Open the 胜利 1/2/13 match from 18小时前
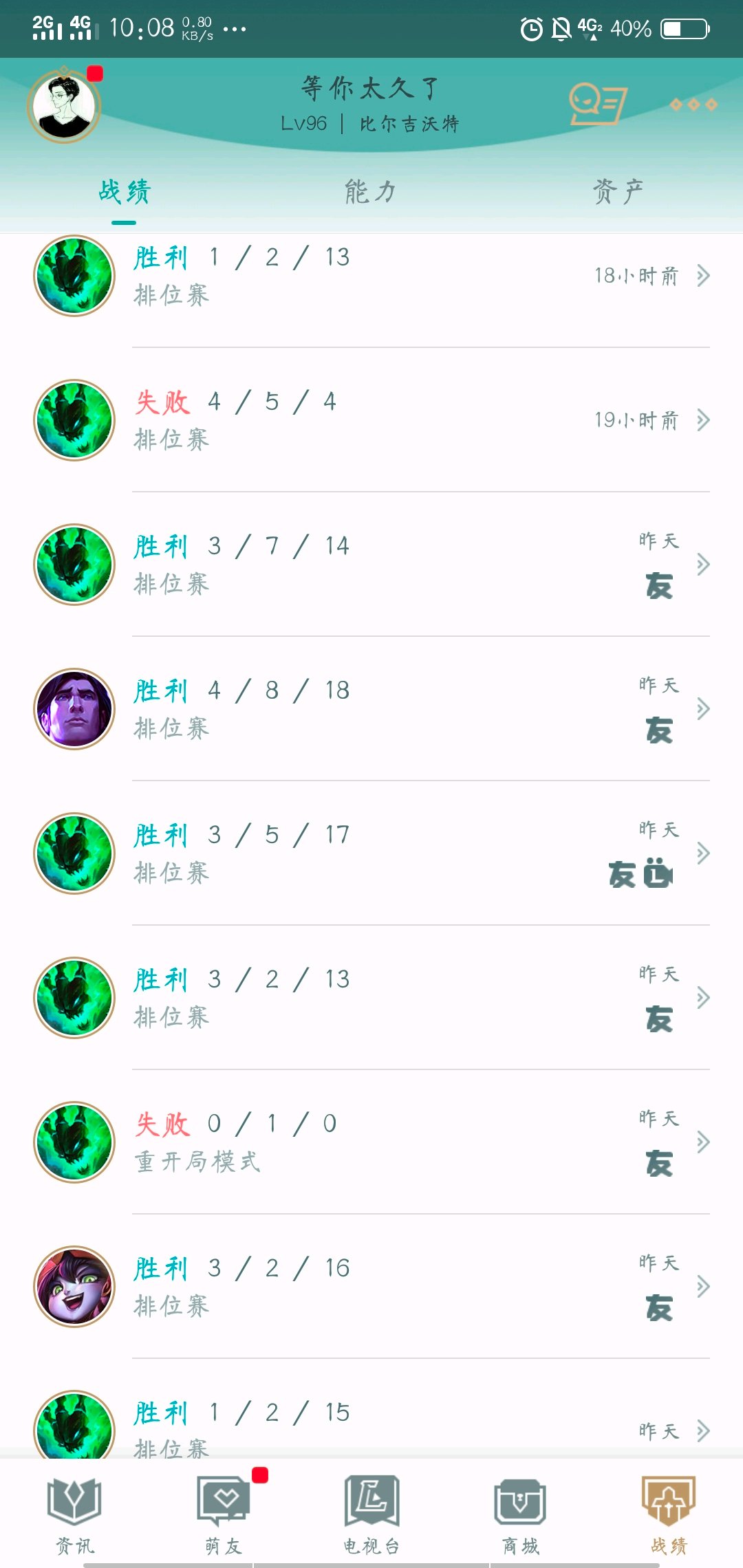Screen dimensions: 743x1568 tap(371, 276)
